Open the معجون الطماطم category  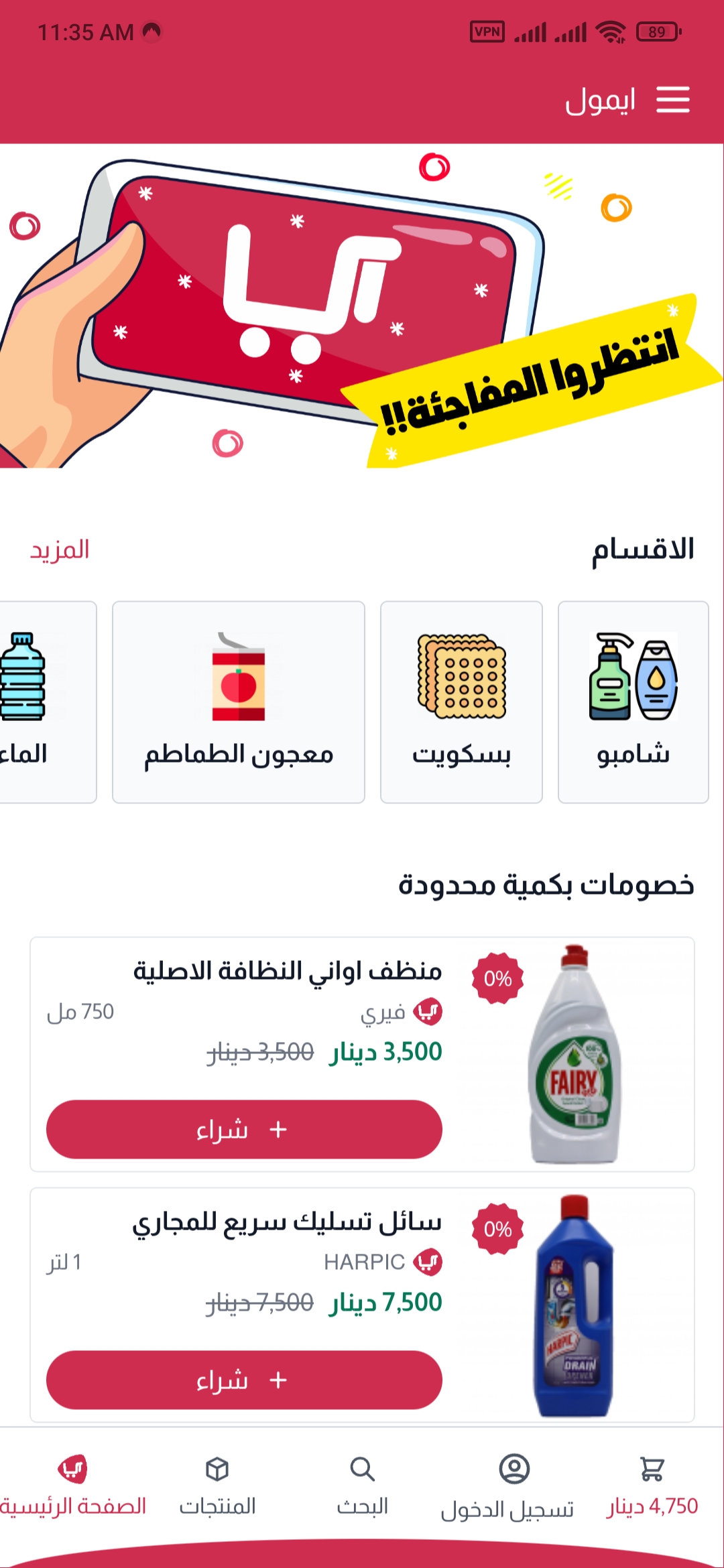[x=239, y=702]
